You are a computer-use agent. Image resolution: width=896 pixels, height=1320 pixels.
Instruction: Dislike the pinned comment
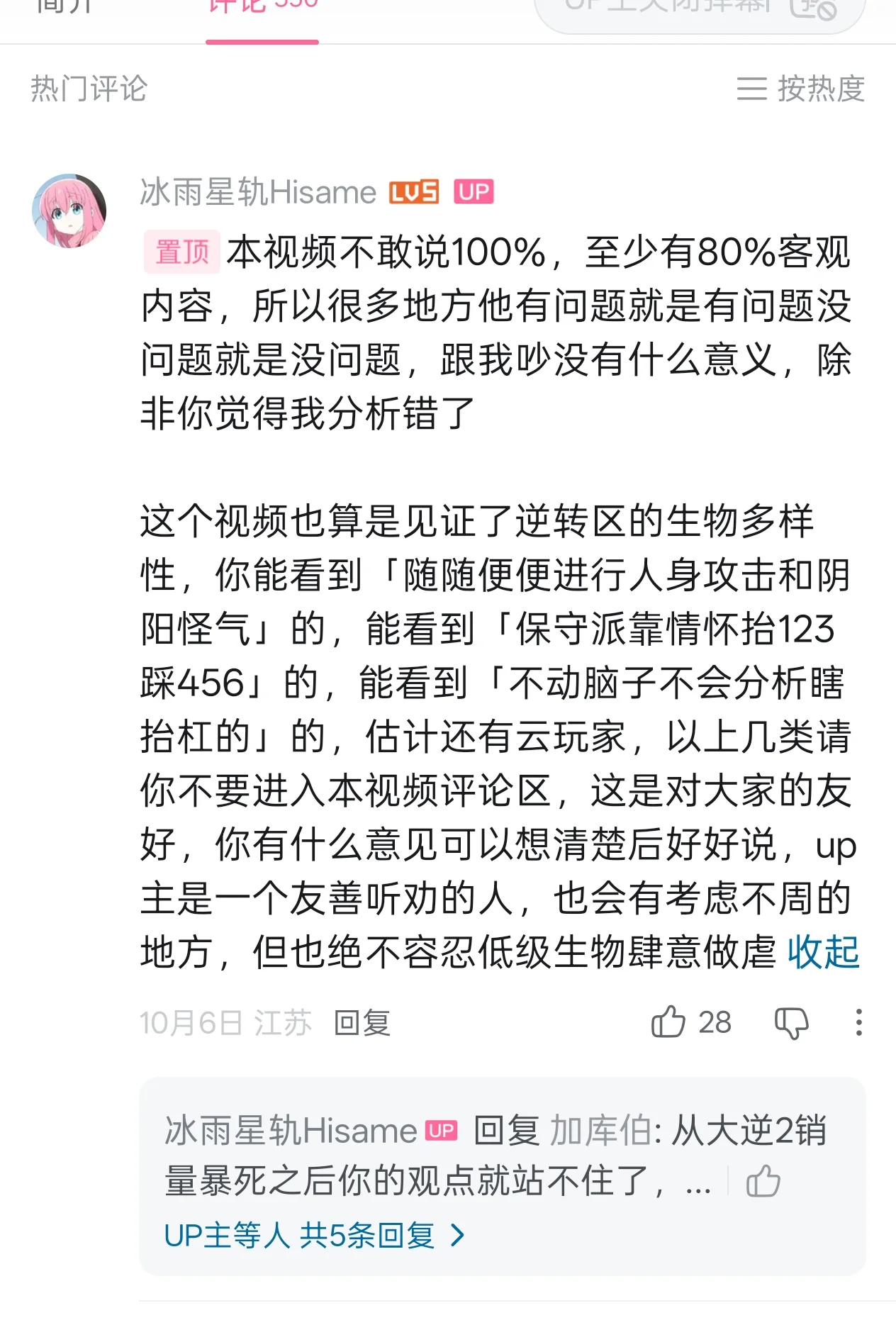pos(791,1023)
